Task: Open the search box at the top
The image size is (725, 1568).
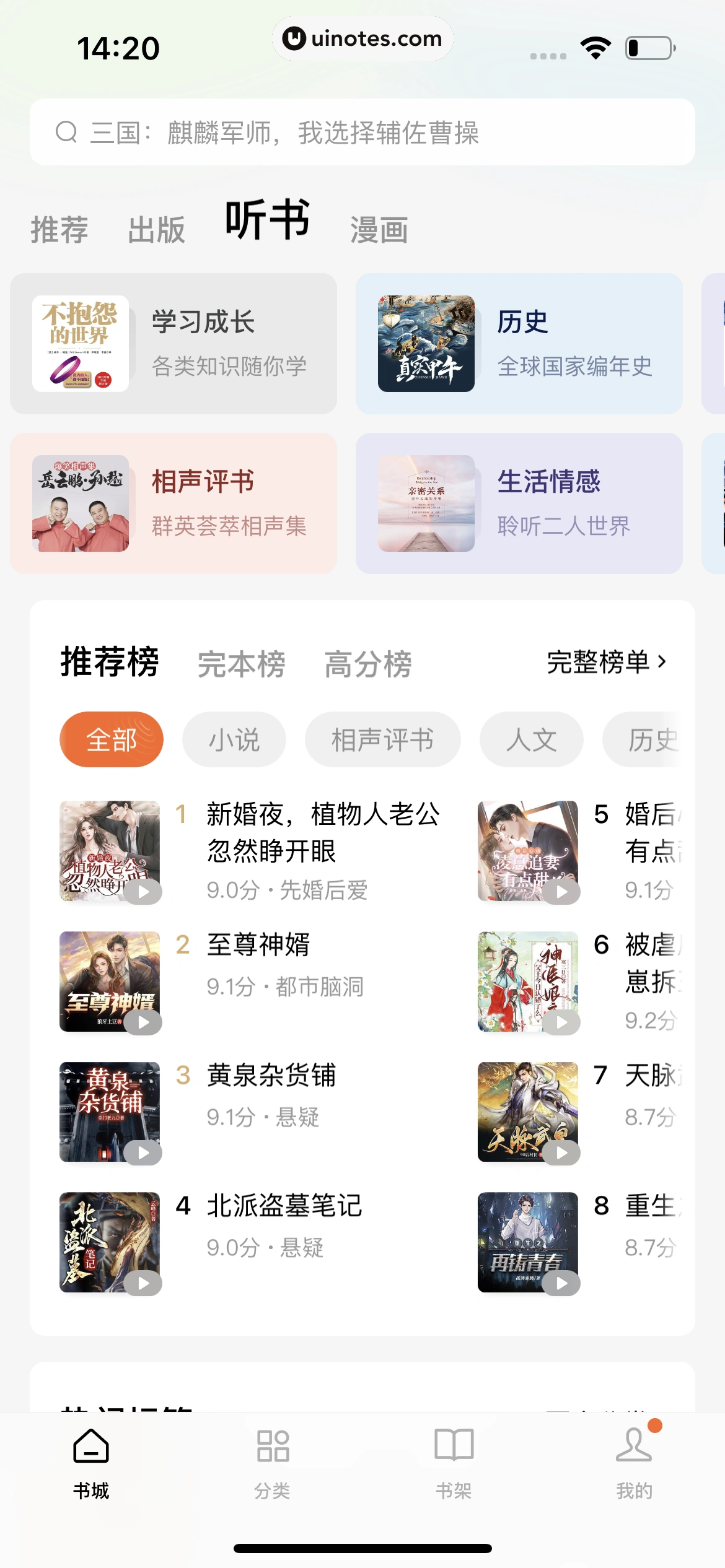Action: 362,132
